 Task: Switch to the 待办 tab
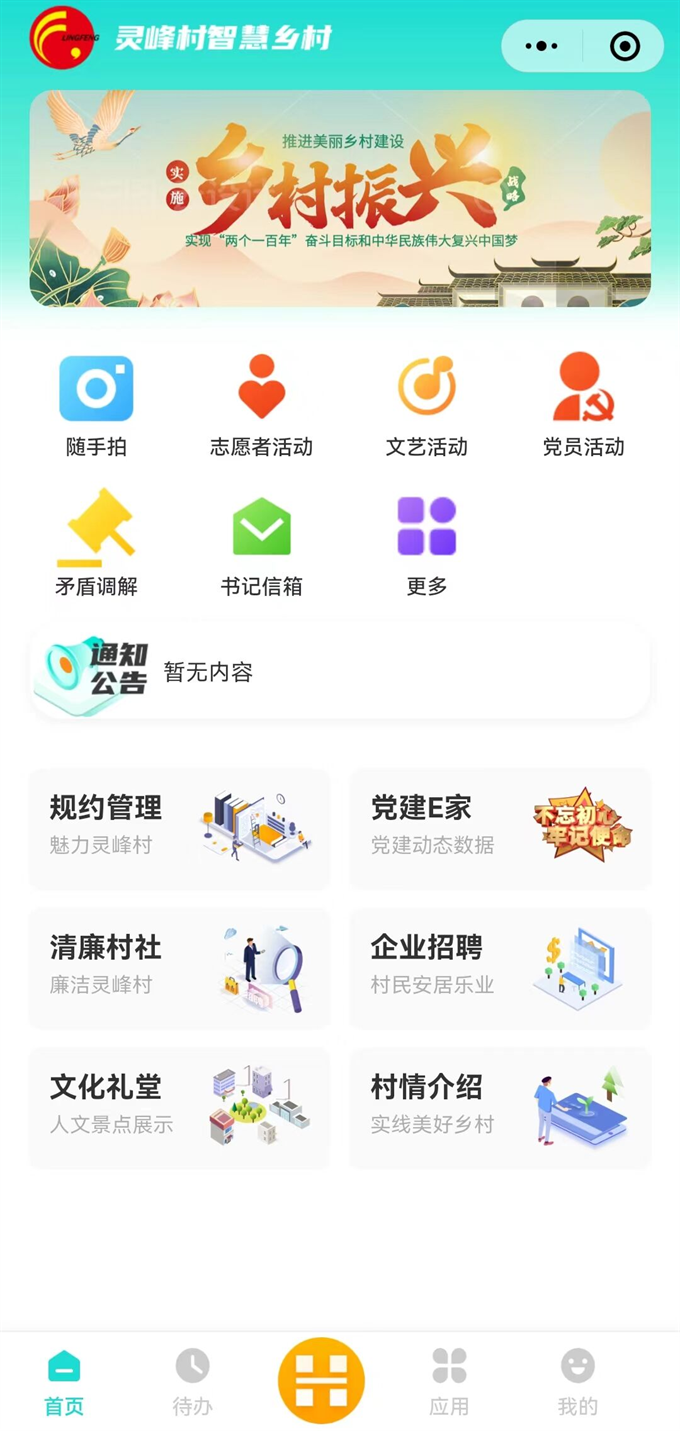[x=192, y=1382]
